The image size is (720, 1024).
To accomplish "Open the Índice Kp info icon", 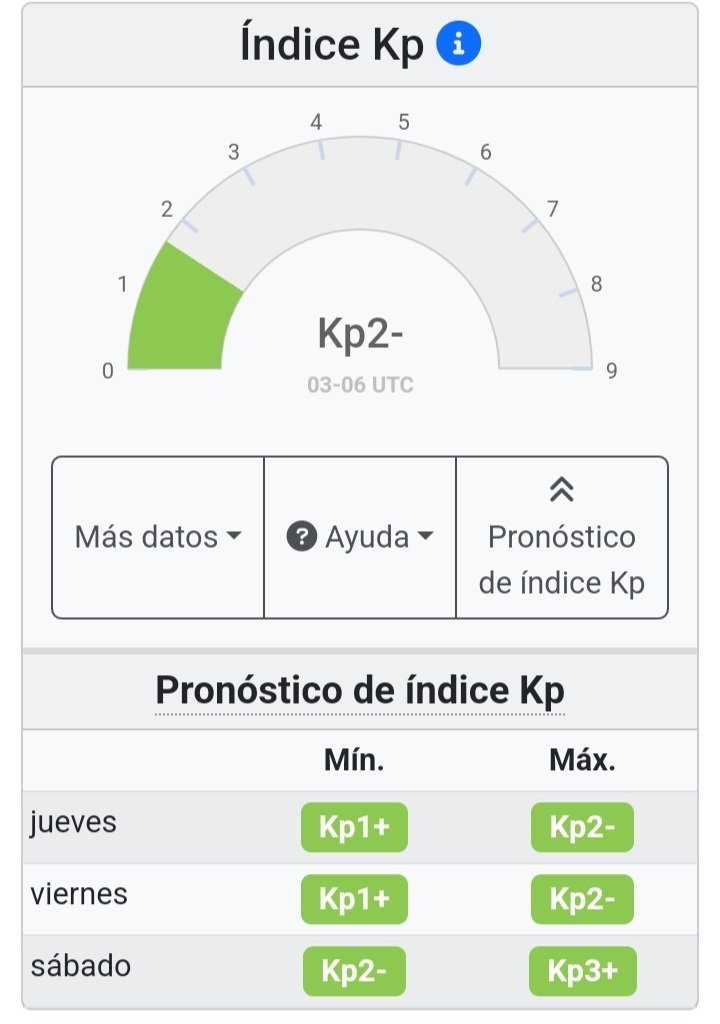I will (459, 45).
